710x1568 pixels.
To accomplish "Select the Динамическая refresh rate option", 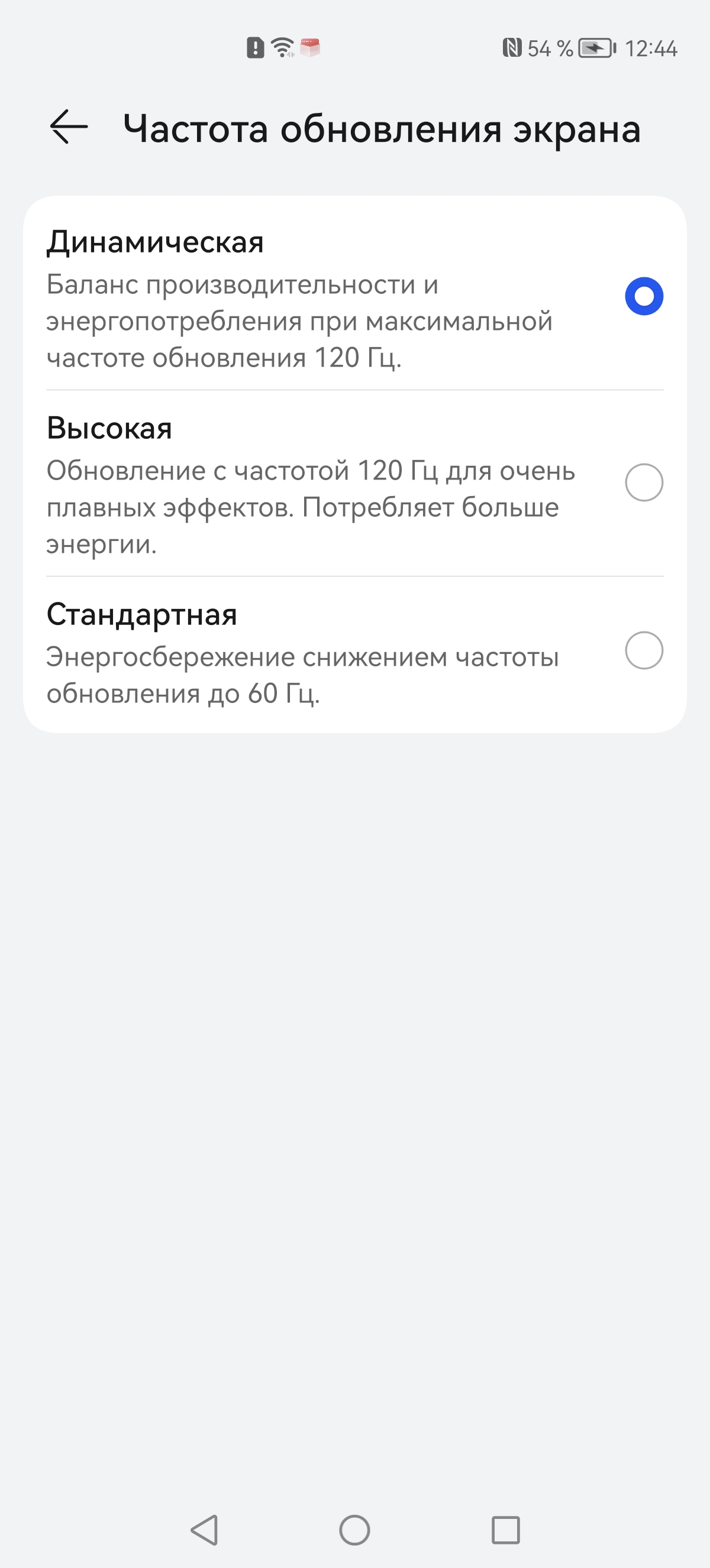I will [x=644, y=296].
